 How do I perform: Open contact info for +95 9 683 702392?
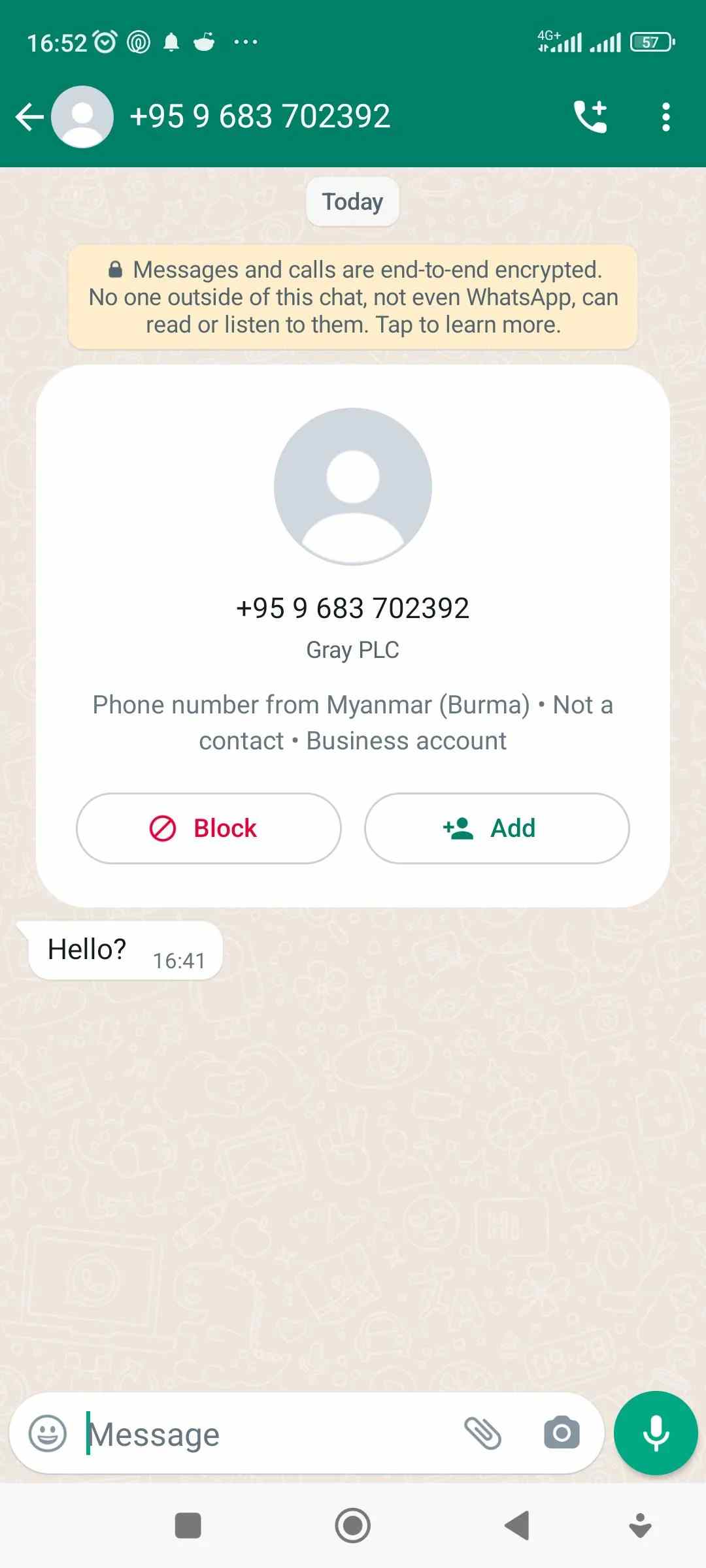tap(260, 118)
